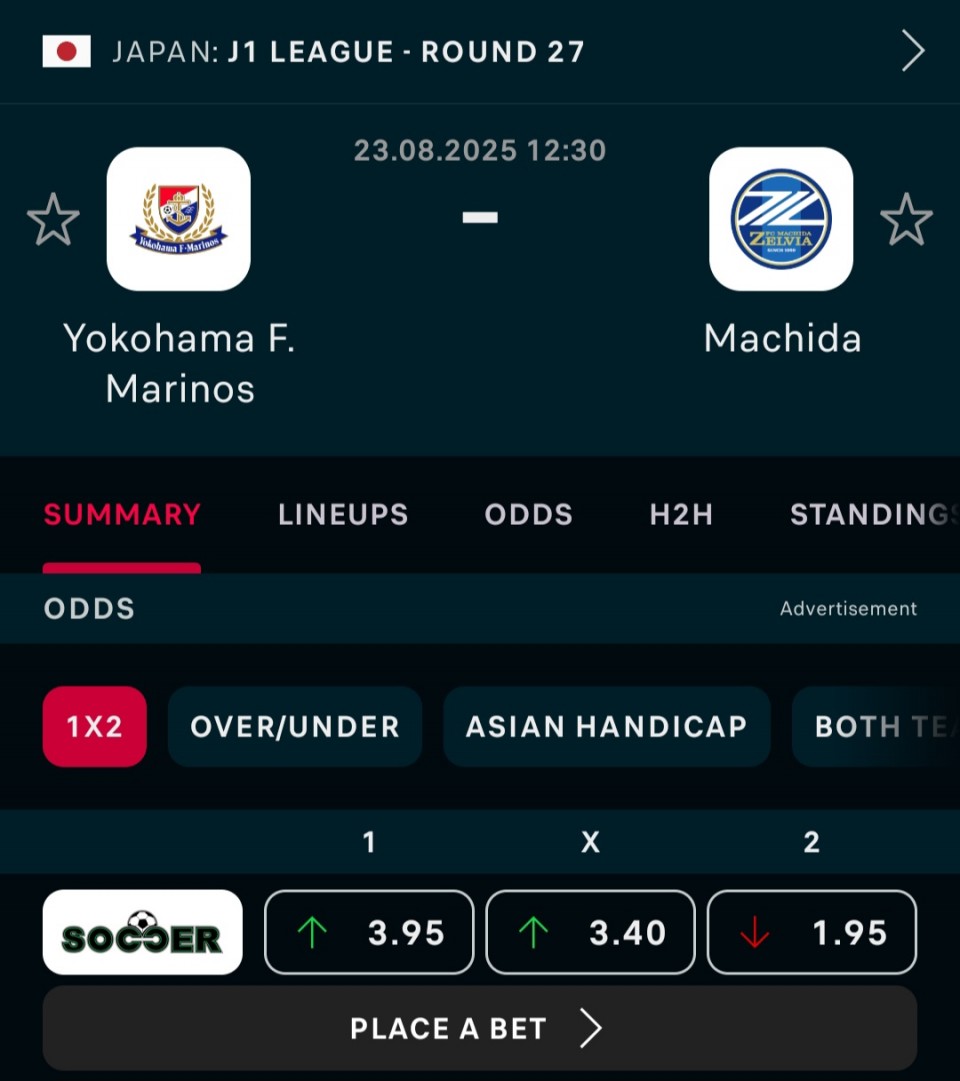960x1081 pixels.
Task: Pick draw odds 3.40
Action: [x=590, y=932]
